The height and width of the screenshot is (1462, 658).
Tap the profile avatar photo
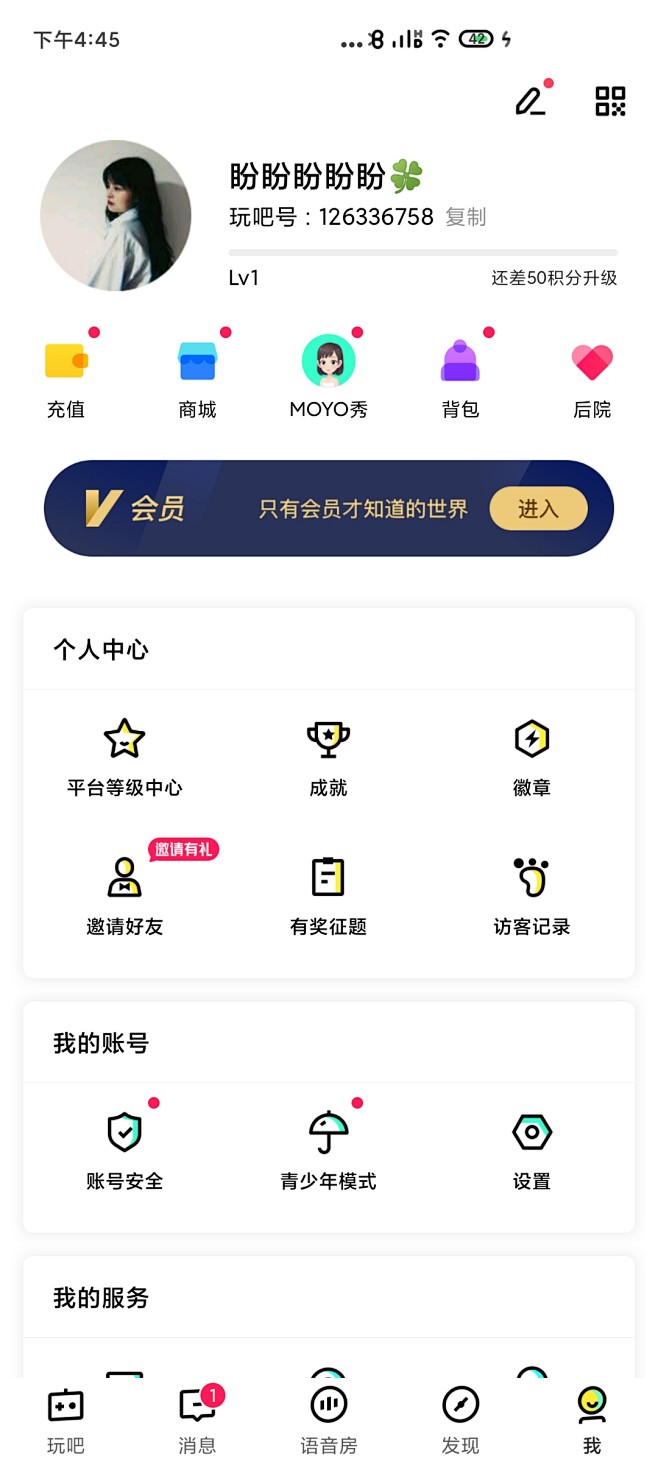click(116, 216)
